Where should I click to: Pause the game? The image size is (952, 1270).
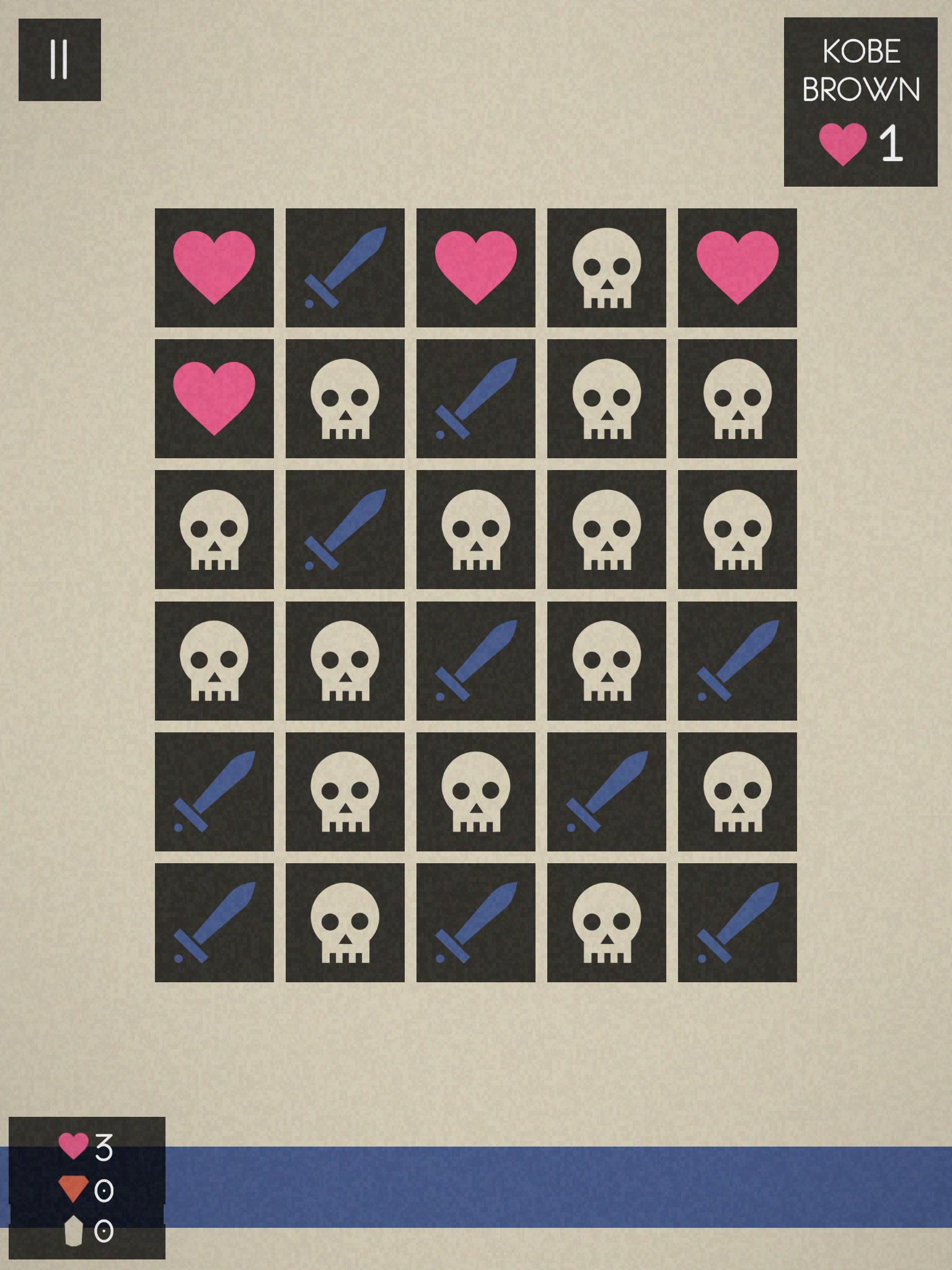59,60
